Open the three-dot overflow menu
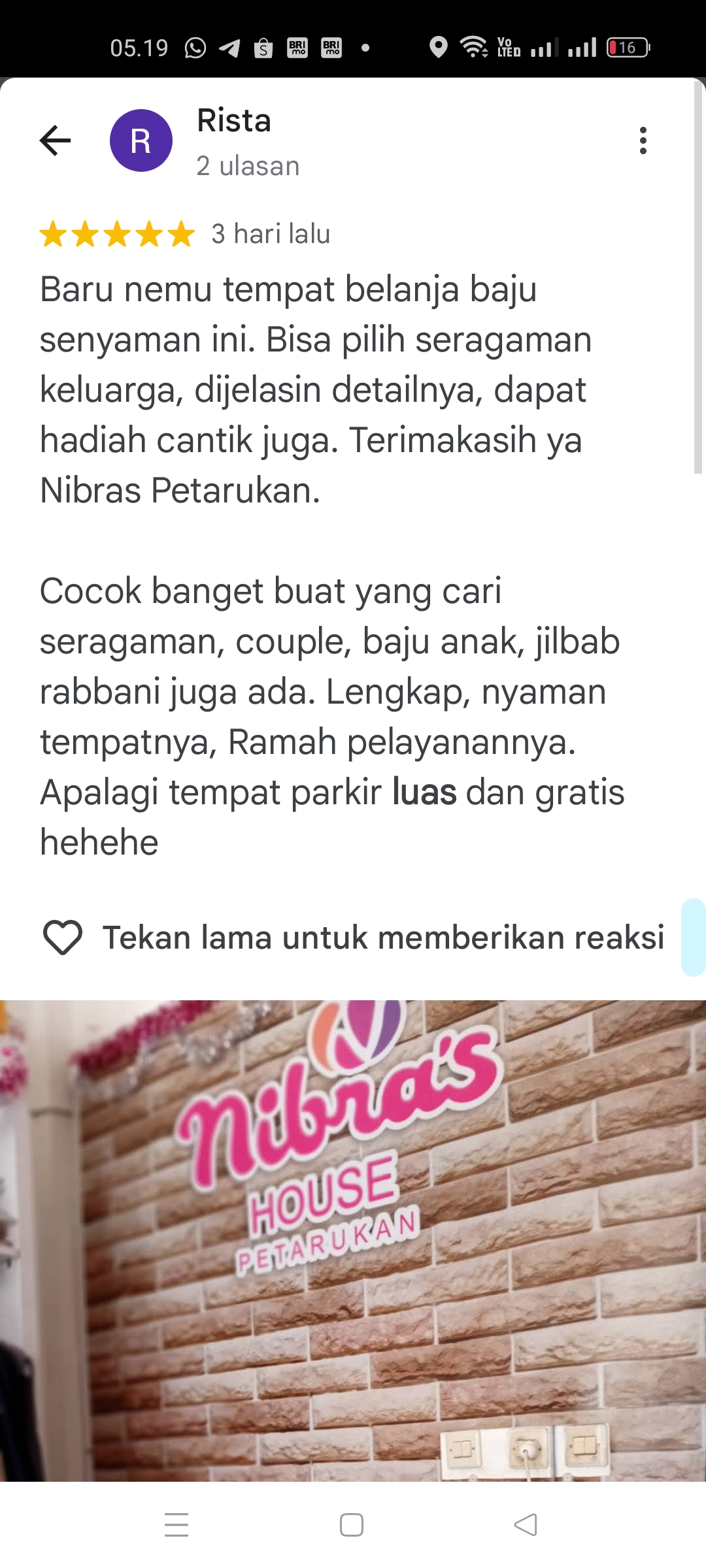706x1568 pixels. (x=643, y=140)
